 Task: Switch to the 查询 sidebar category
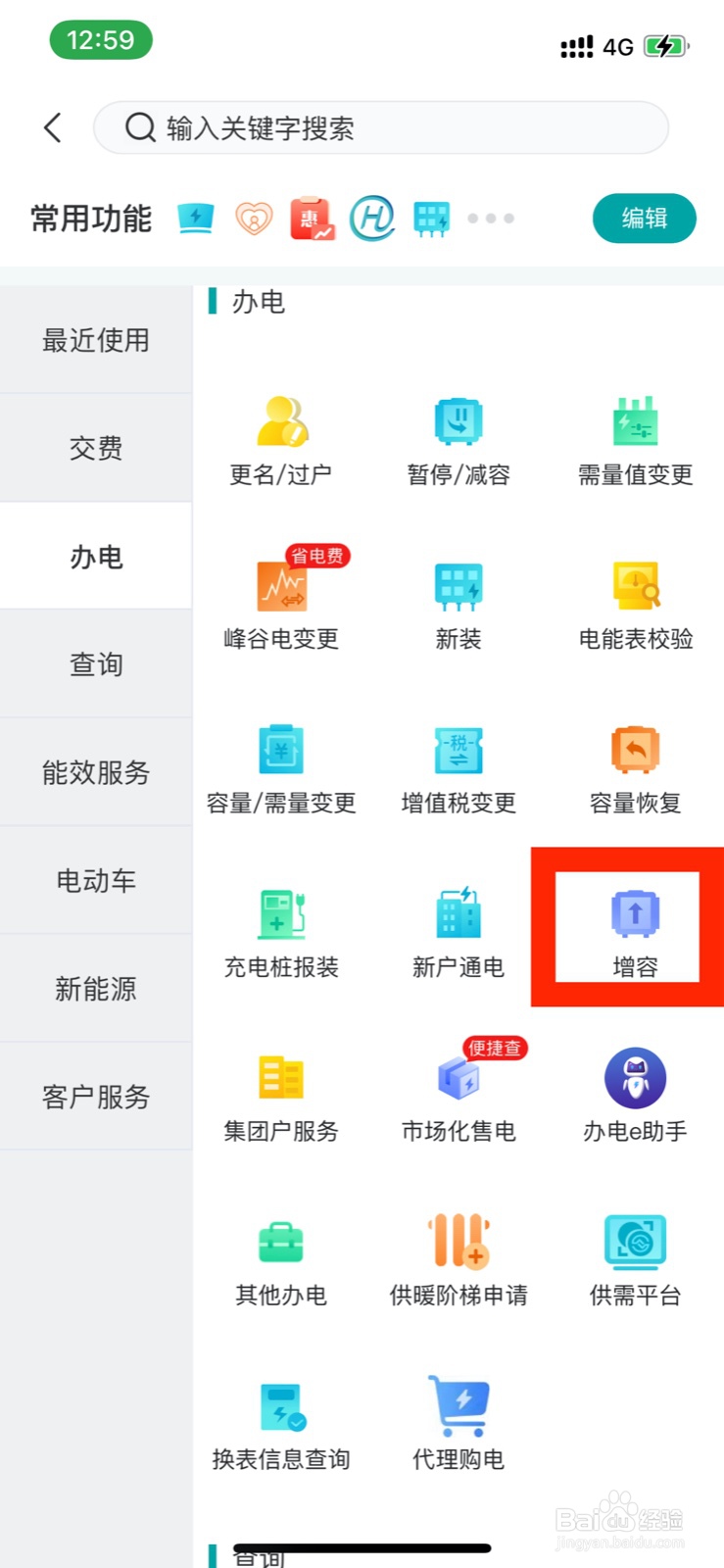(x=95, y=663)
